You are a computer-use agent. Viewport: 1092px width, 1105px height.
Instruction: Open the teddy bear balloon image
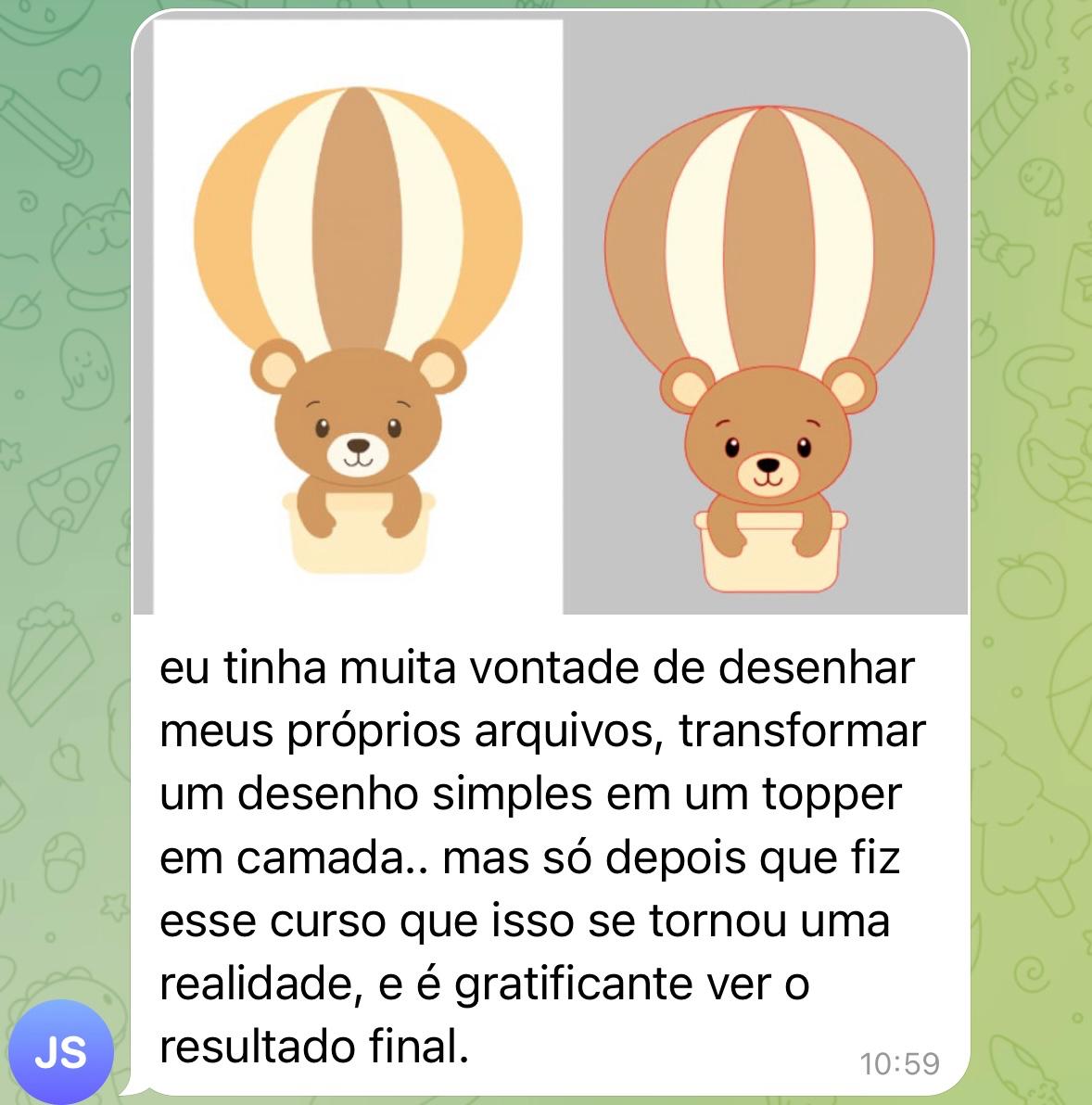[x=551, y=315]
